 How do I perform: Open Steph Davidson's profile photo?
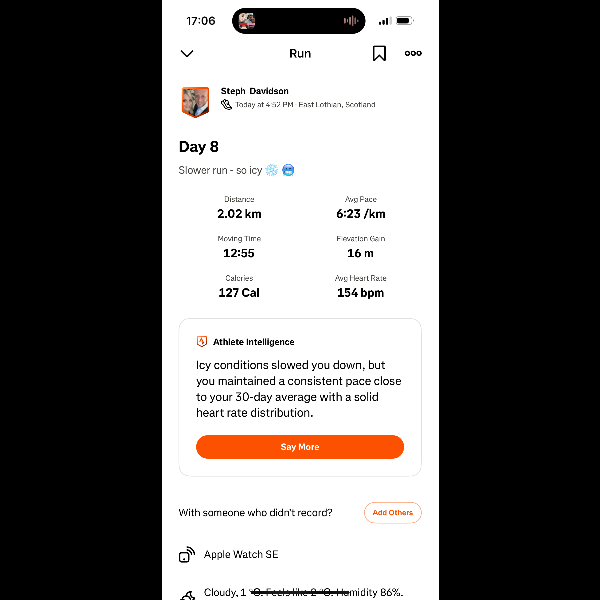point(195,101)
